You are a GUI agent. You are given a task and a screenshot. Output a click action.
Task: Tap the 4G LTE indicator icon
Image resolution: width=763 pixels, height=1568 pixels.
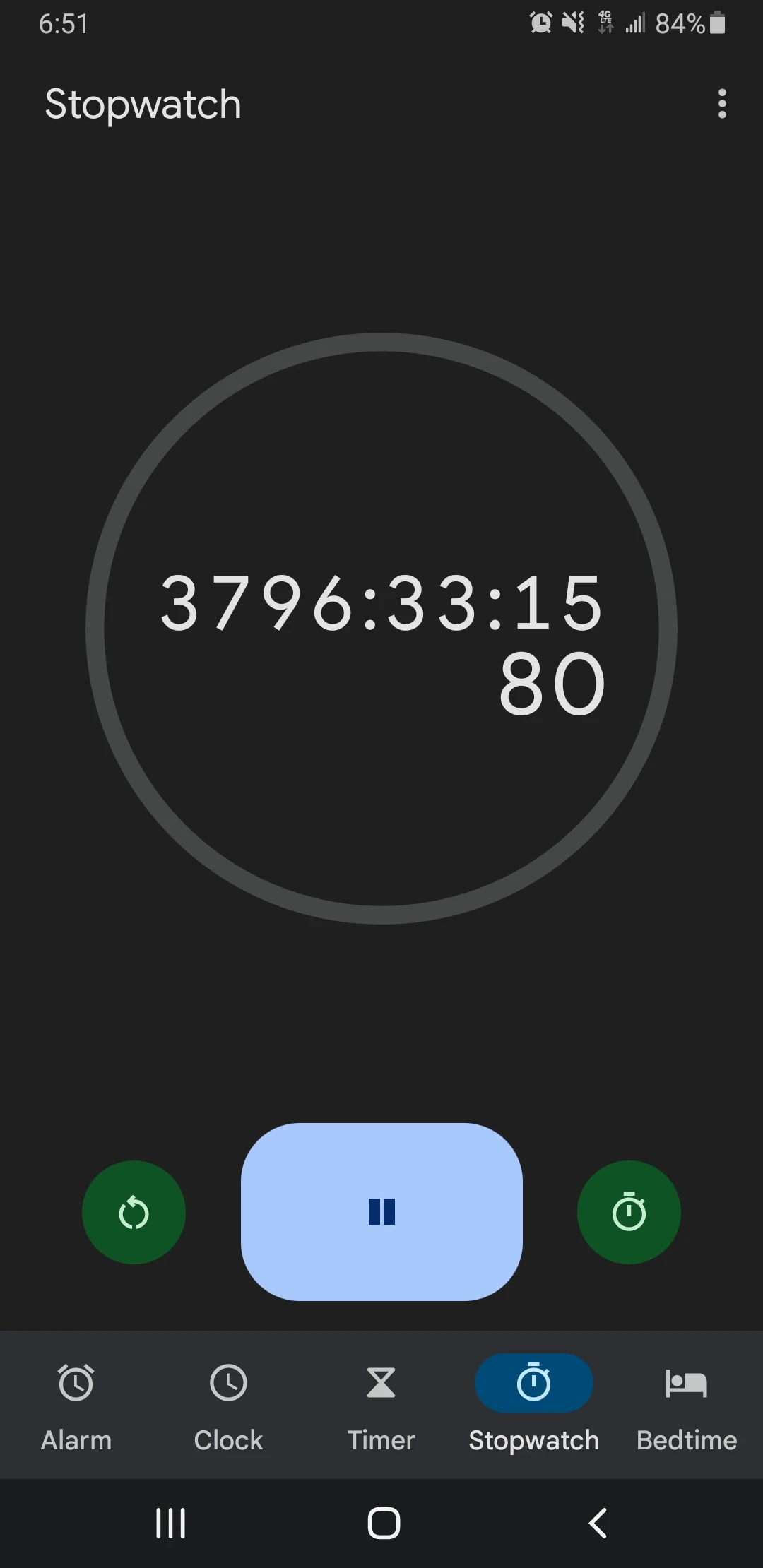(605, 23)
